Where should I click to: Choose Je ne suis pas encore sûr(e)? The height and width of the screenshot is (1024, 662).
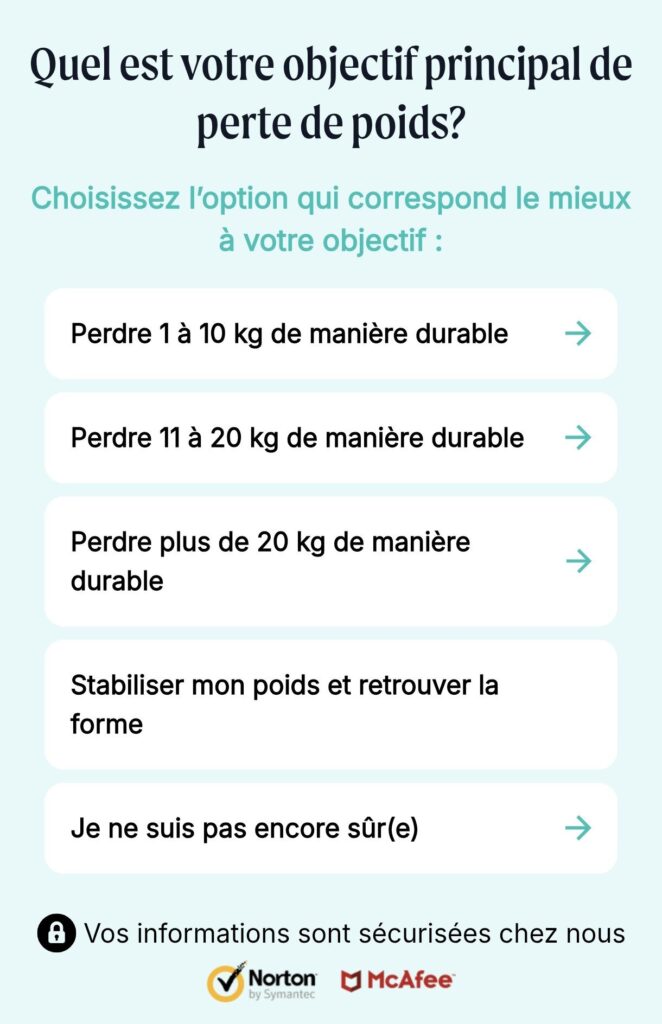tap(330, 828)
